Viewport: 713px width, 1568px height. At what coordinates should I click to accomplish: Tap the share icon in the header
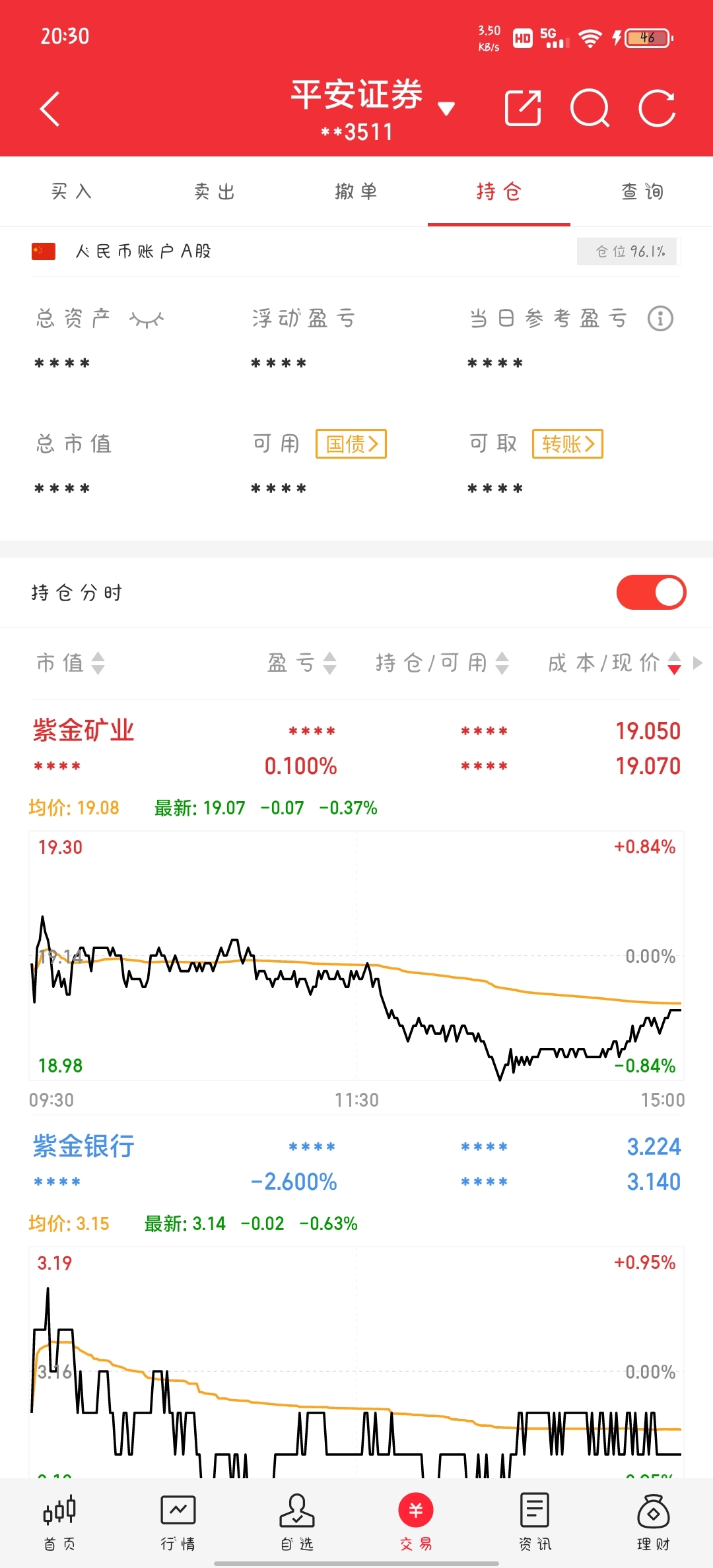click(523, 108)
